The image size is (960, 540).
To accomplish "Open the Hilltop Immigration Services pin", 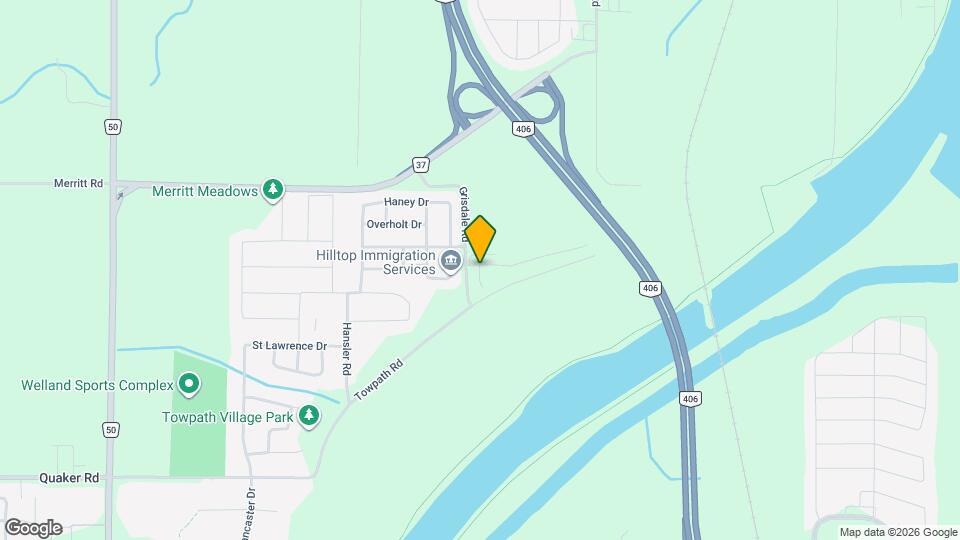I will [450, 262].
